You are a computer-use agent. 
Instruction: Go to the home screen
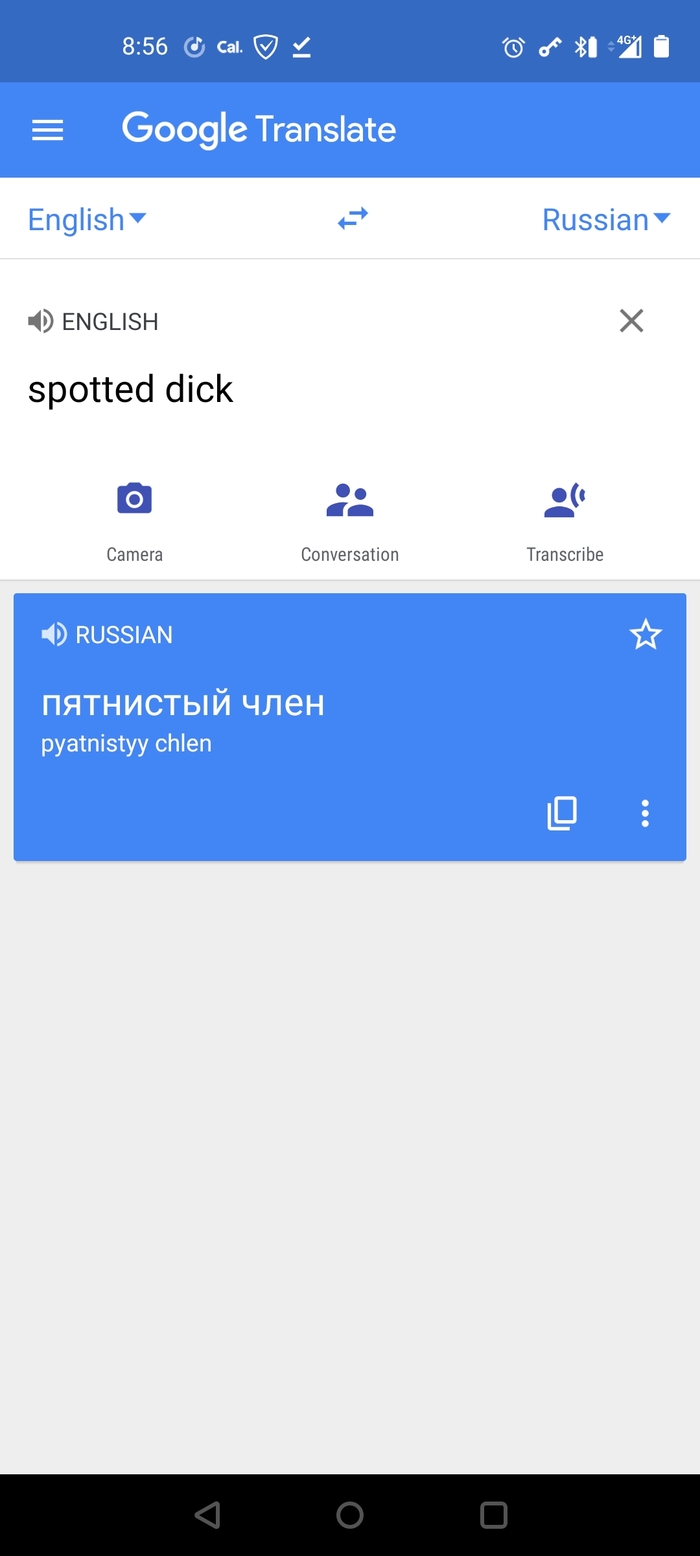[350, 1515]
